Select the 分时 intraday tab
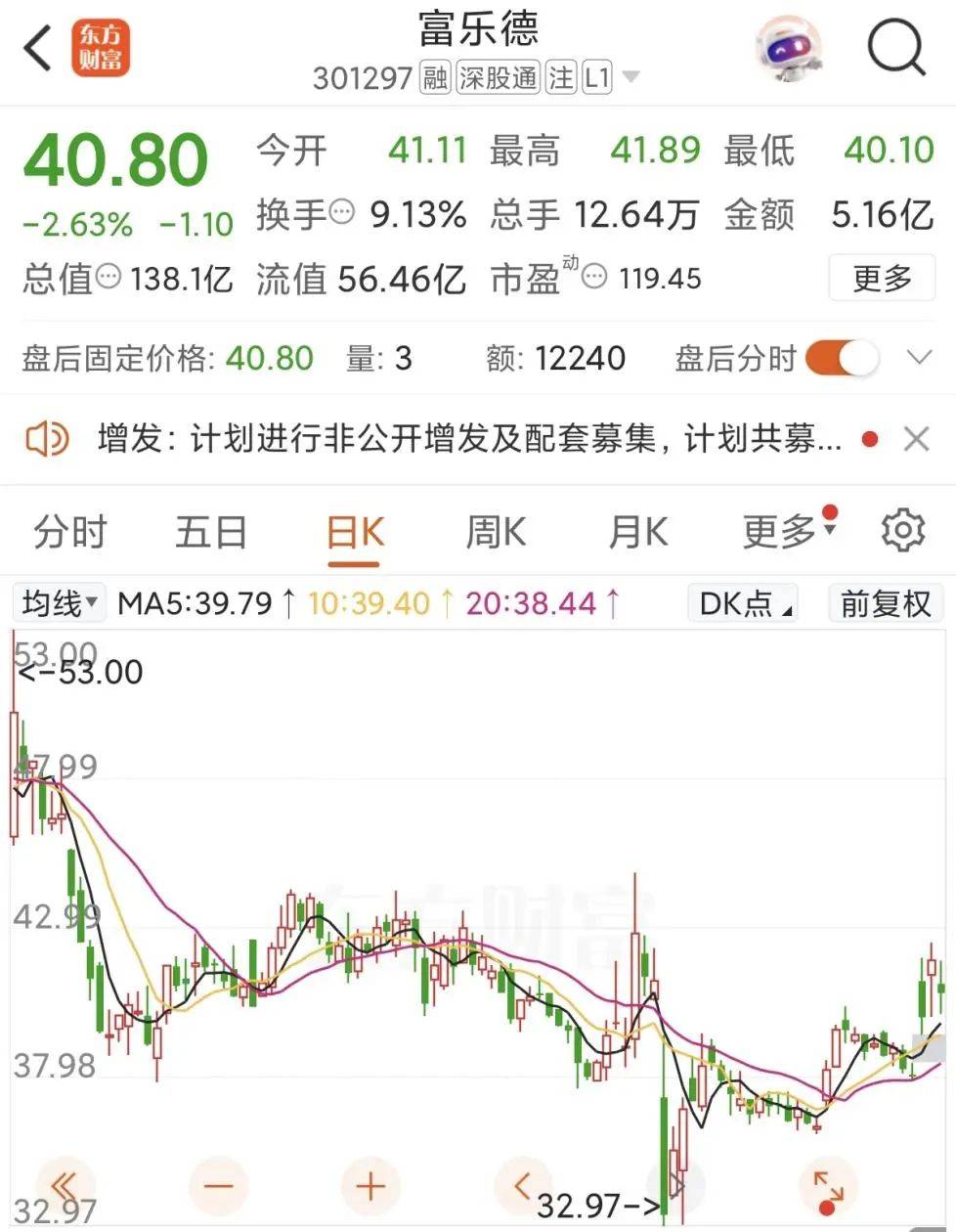956x1232 pixels. 68,531
